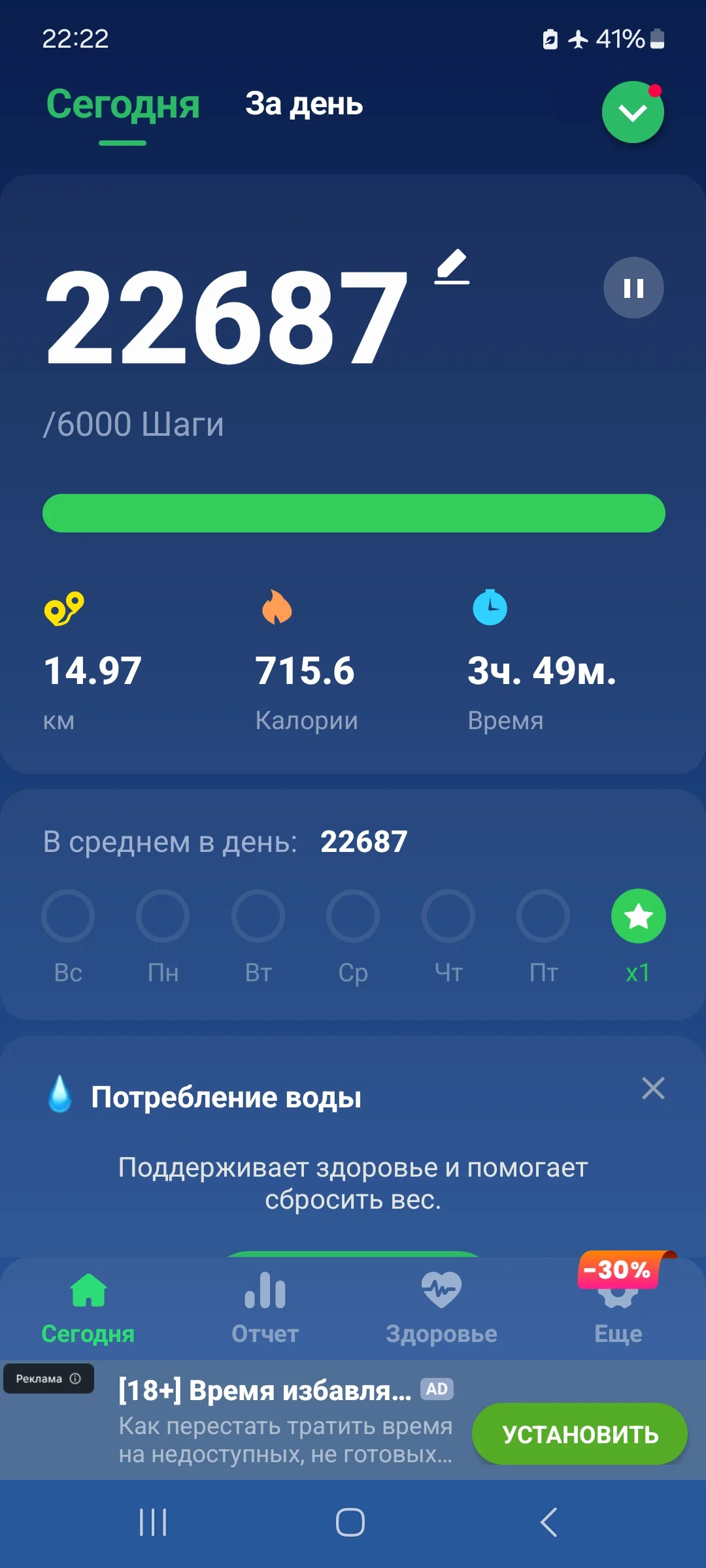Tap the steps goal progress bar
Viewport: 706px width, 1568px height.
[353, 514]
